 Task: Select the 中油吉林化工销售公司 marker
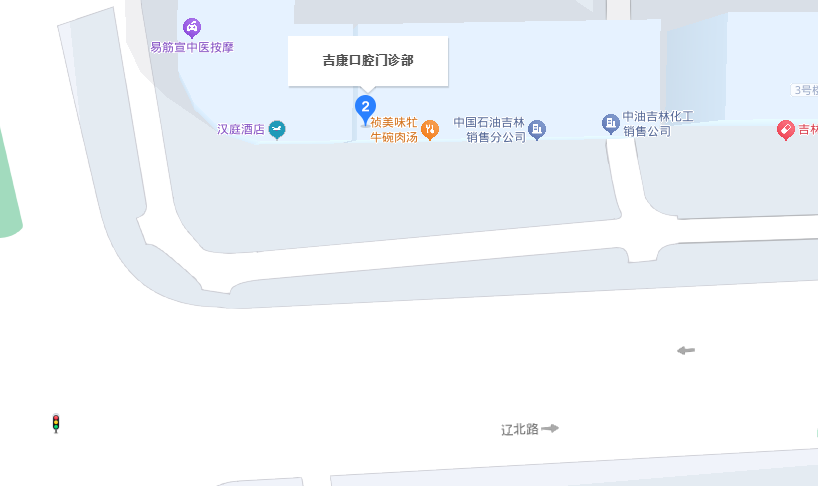click(x=611, y=123)
